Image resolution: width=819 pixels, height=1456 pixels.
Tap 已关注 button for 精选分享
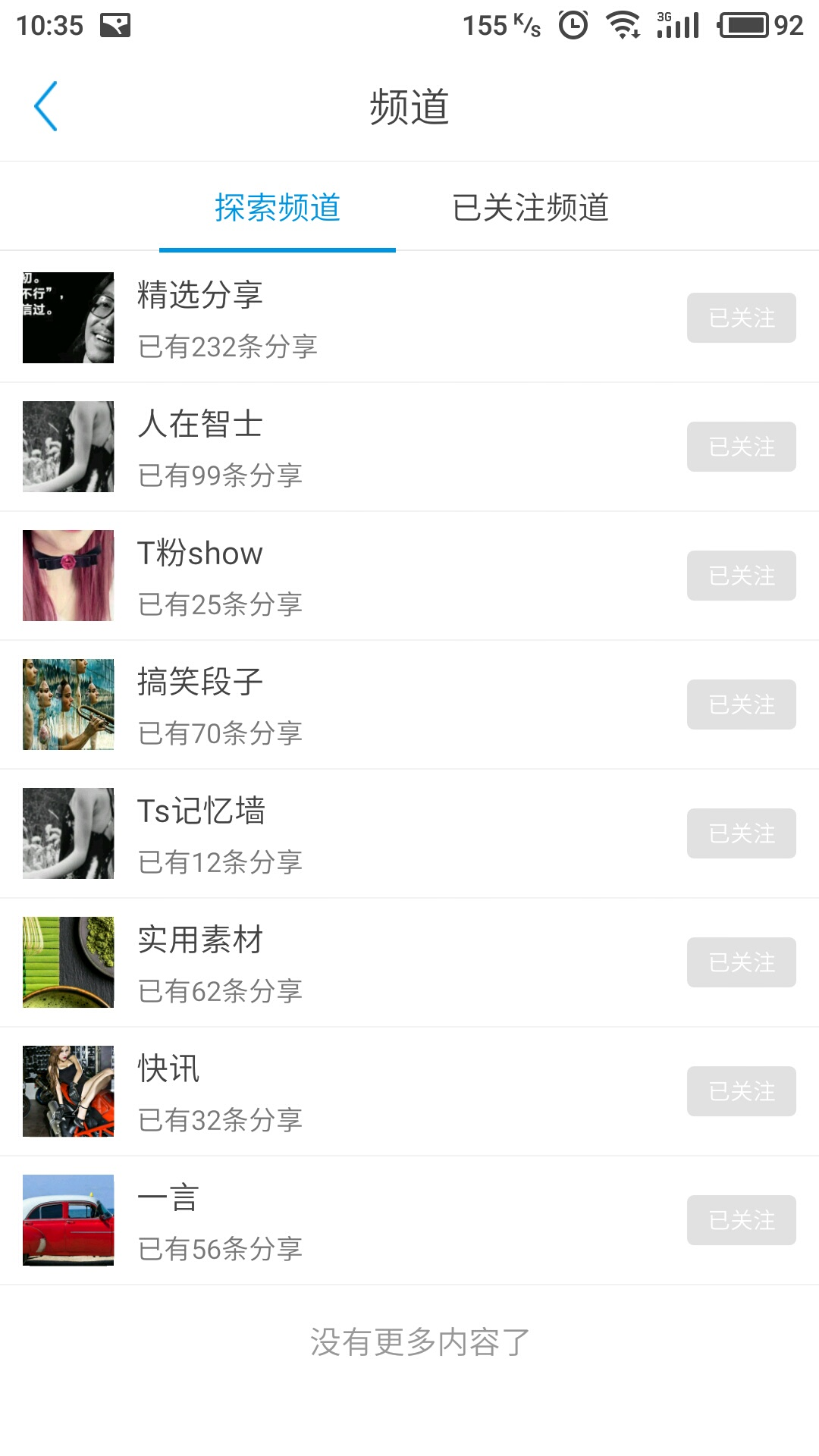click(x=741, y=318)
